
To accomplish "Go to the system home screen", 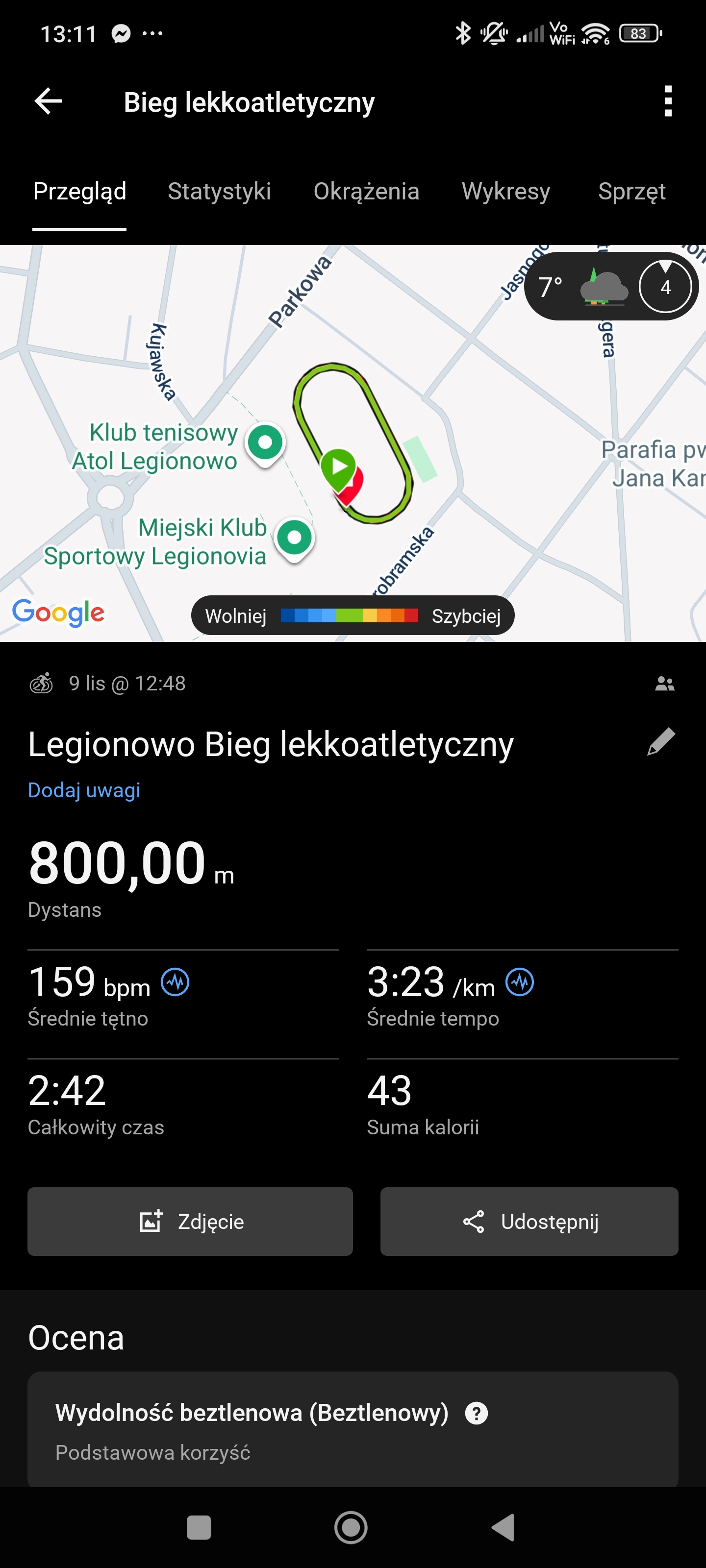I will 351,1527.
